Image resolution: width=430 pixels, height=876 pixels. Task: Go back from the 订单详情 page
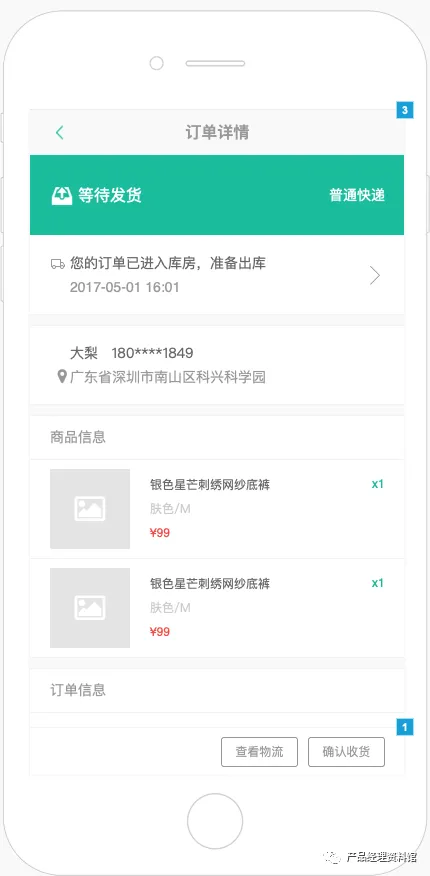(x=60, y=132)
